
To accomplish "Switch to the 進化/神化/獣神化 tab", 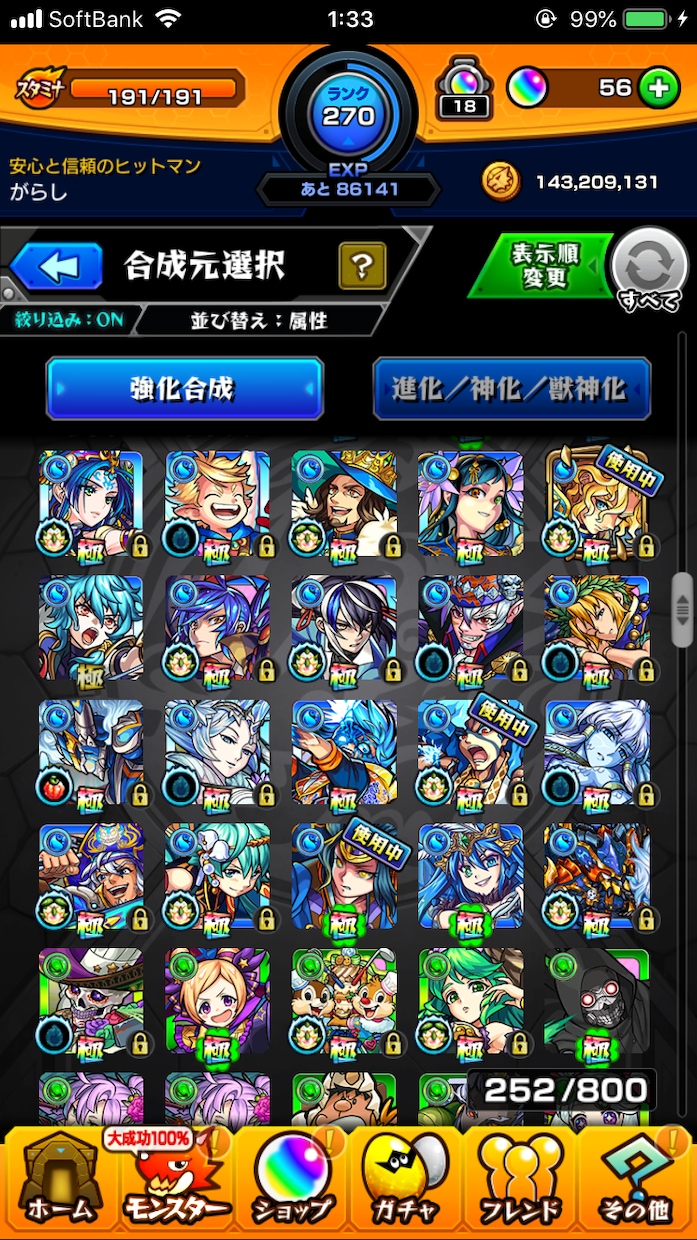I will 512,389.
